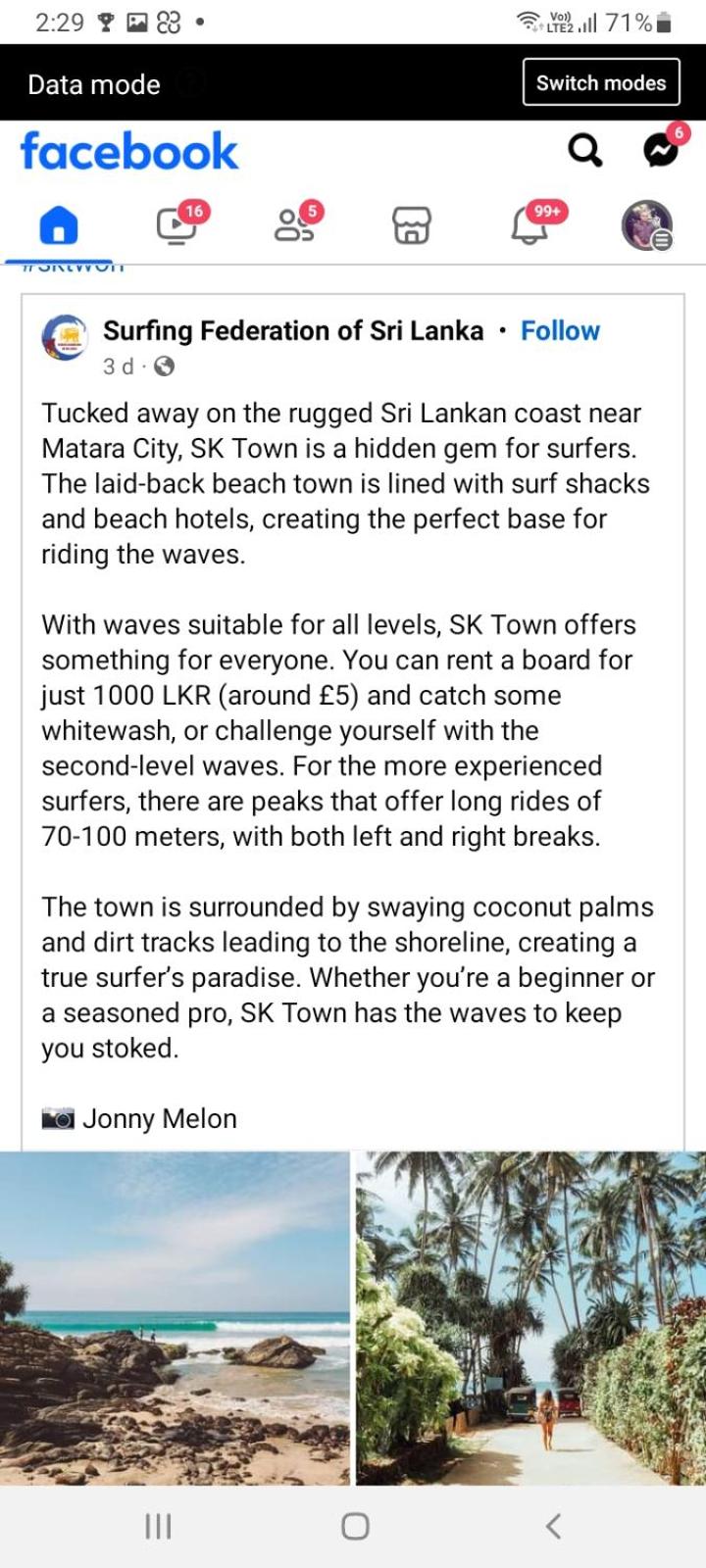Viewport: 706px width, 1568px height.
Task: Go back with system back button
Action: 554,1526
